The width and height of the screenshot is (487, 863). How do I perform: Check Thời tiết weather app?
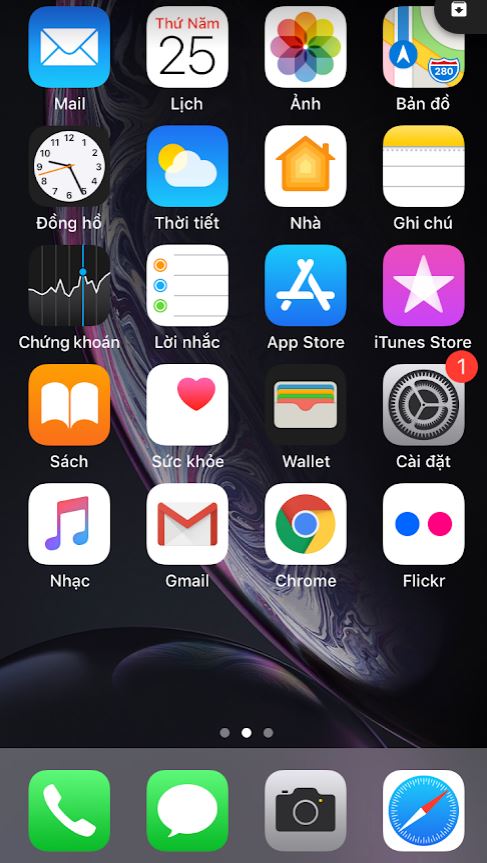[x=187, y=166]
